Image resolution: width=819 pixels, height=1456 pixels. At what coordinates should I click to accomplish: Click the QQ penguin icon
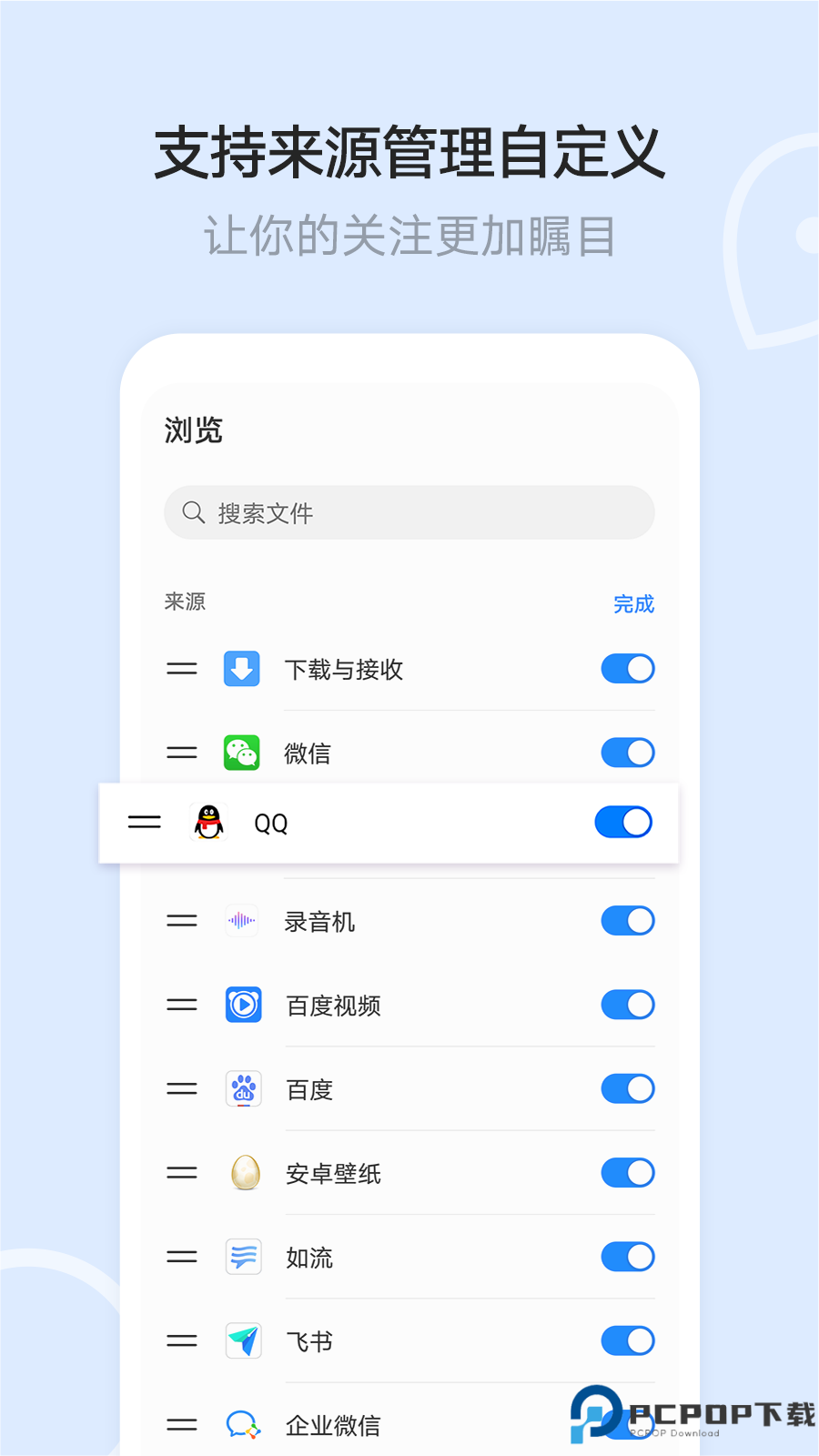[x=207, y=822]
